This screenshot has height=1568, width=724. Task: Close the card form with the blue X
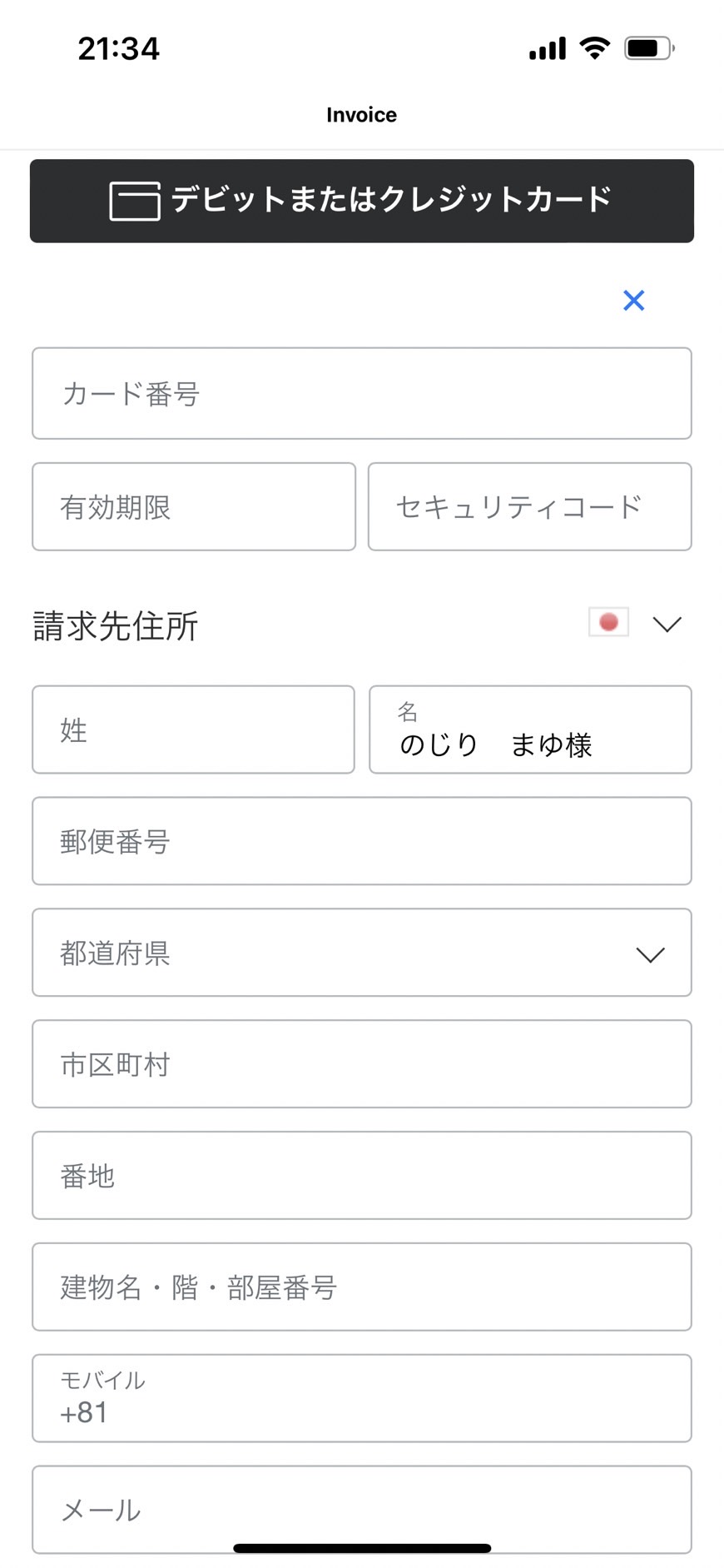coord(634,301)
